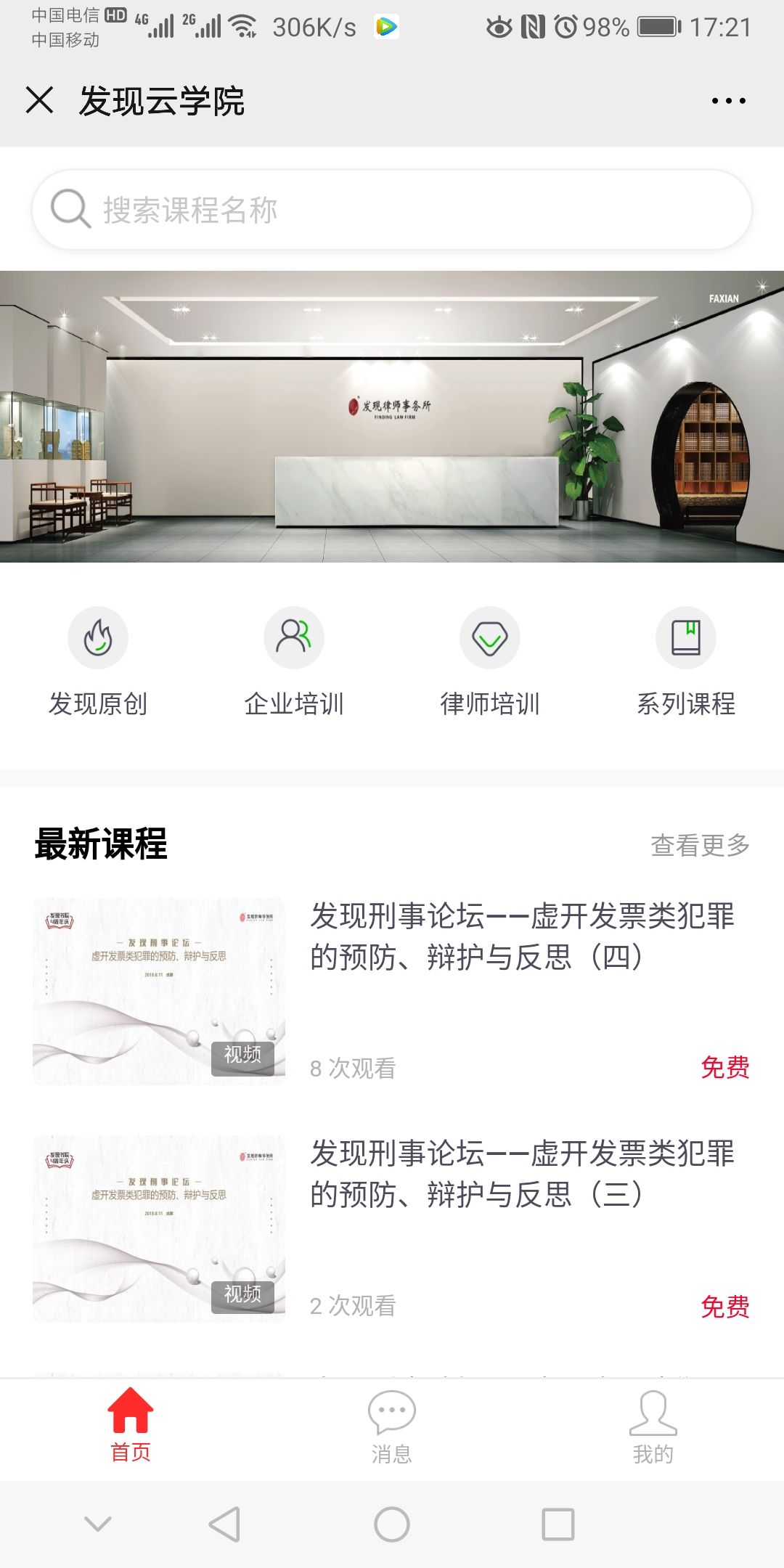Close the 发现云学院 page
The width and height of the screenshot is (784, 1568).
click(x=40, y=100)
